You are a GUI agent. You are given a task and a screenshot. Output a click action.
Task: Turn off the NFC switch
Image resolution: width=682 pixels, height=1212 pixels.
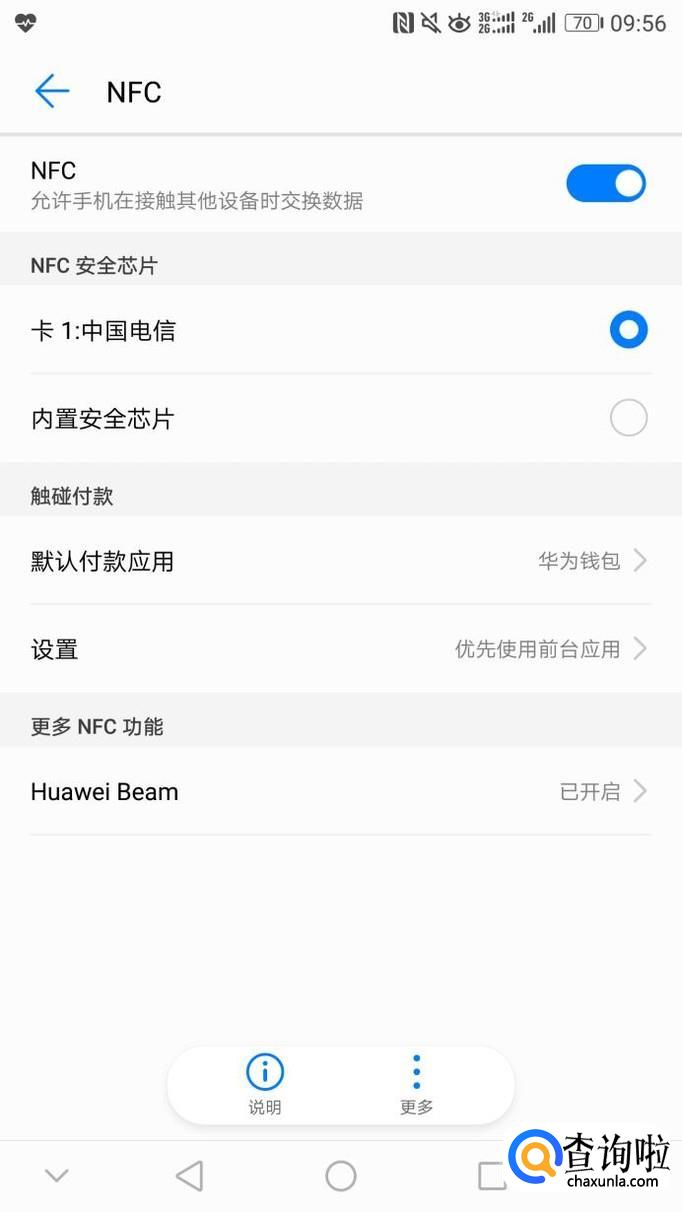pyautogui.click(x=606, y=183)
